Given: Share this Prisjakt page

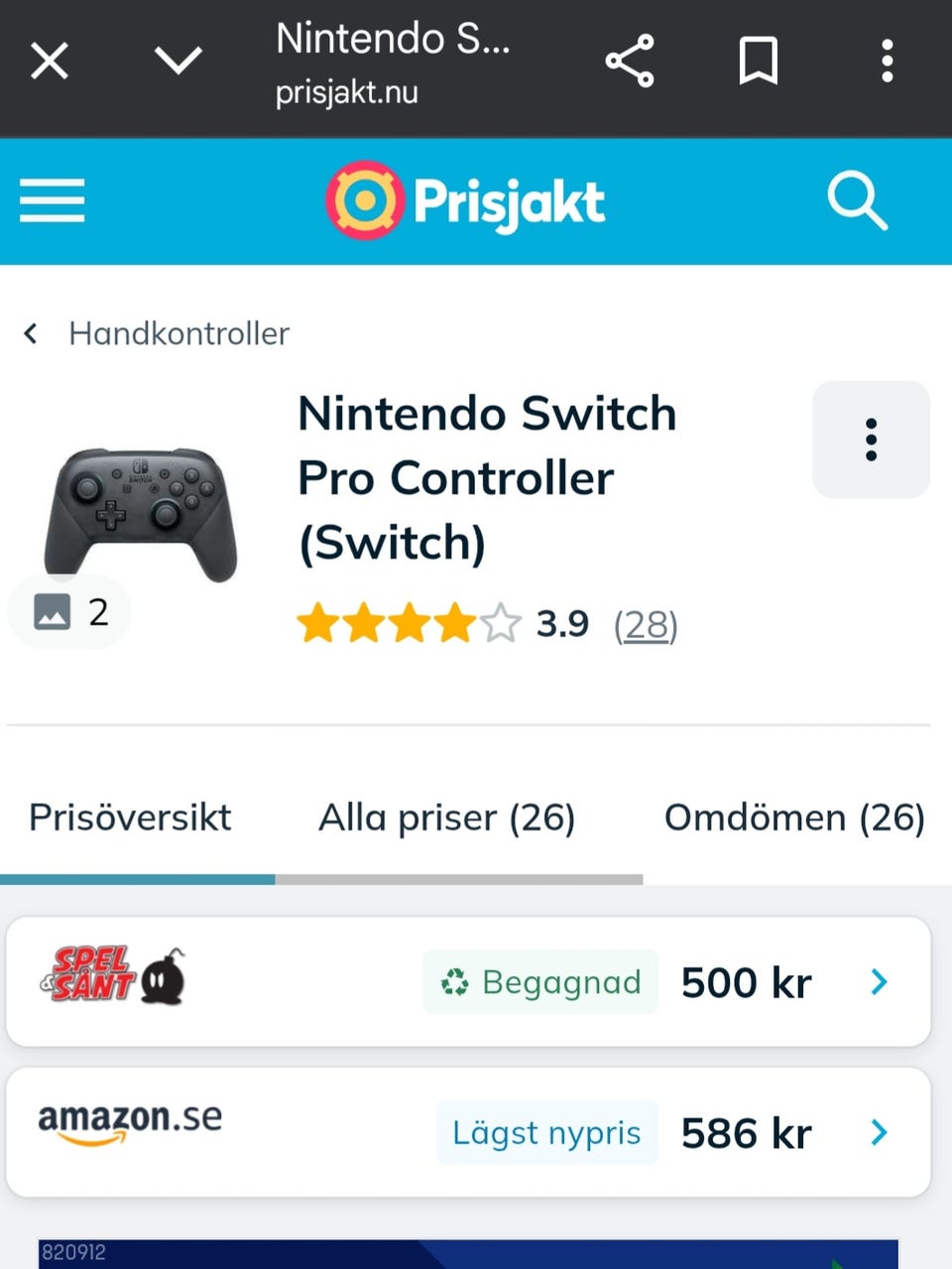Looking at the screenshot, I should pos(630,62).
